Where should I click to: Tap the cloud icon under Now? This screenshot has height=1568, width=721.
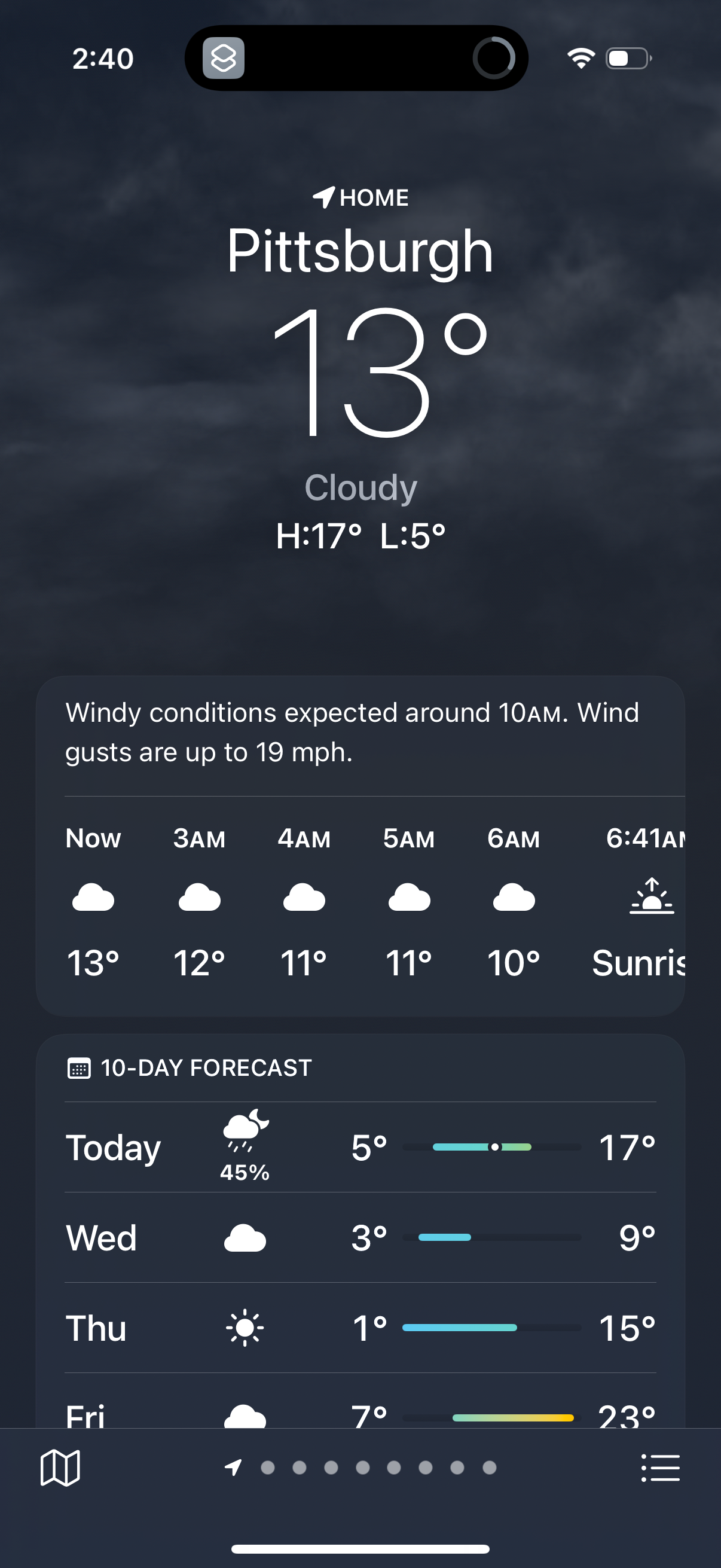93,895
